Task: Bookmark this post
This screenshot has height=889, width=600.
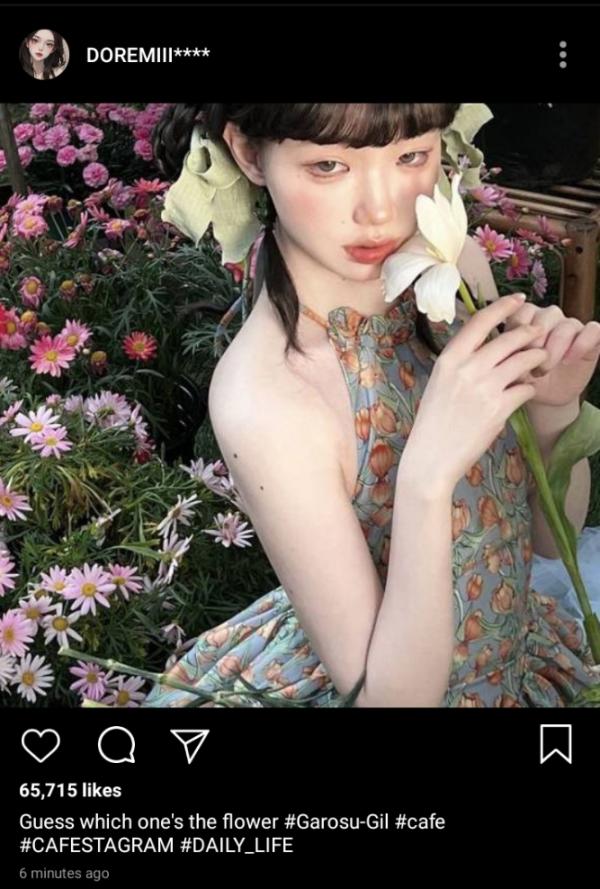Action: point(555,744)
